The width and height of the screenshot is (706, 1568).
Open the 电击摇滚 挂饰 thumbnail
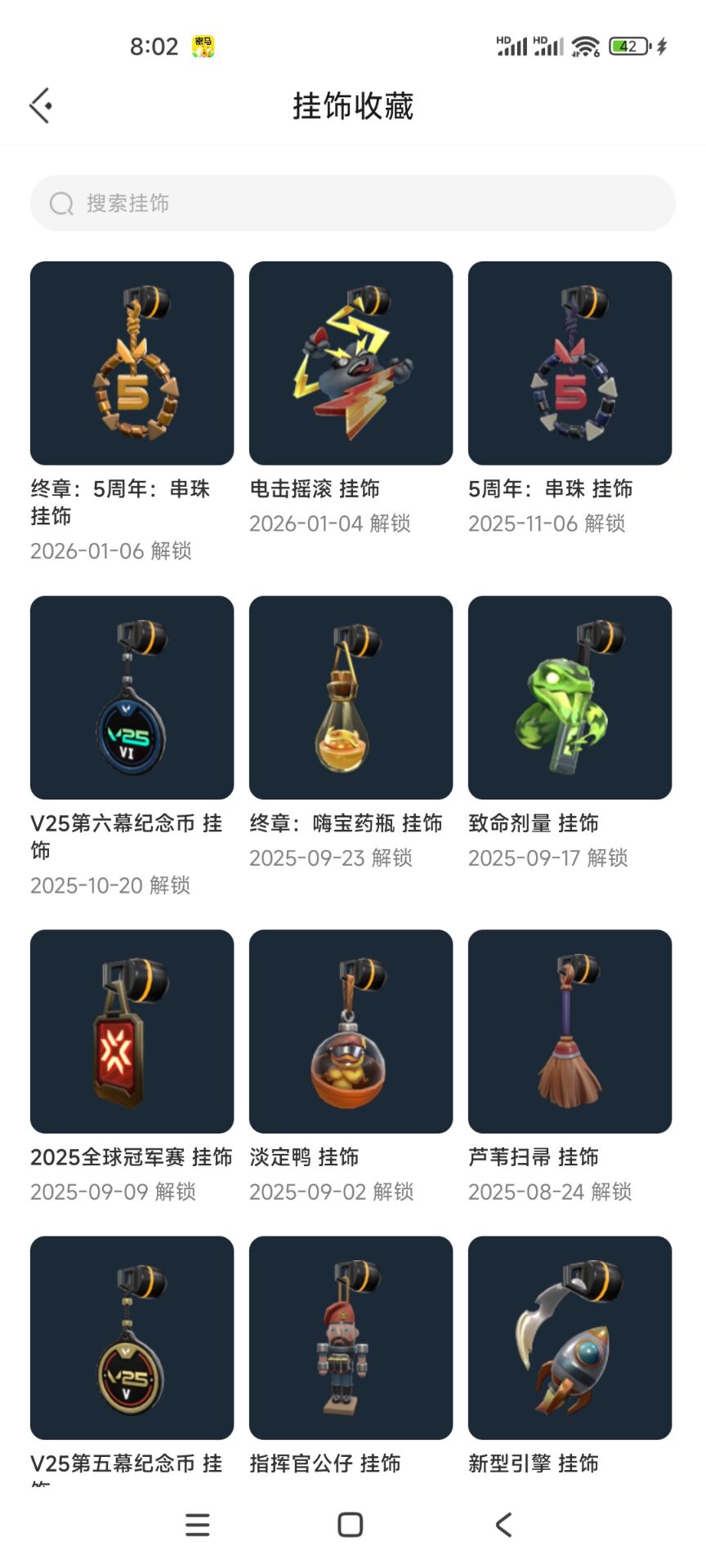tap(350, 362)
